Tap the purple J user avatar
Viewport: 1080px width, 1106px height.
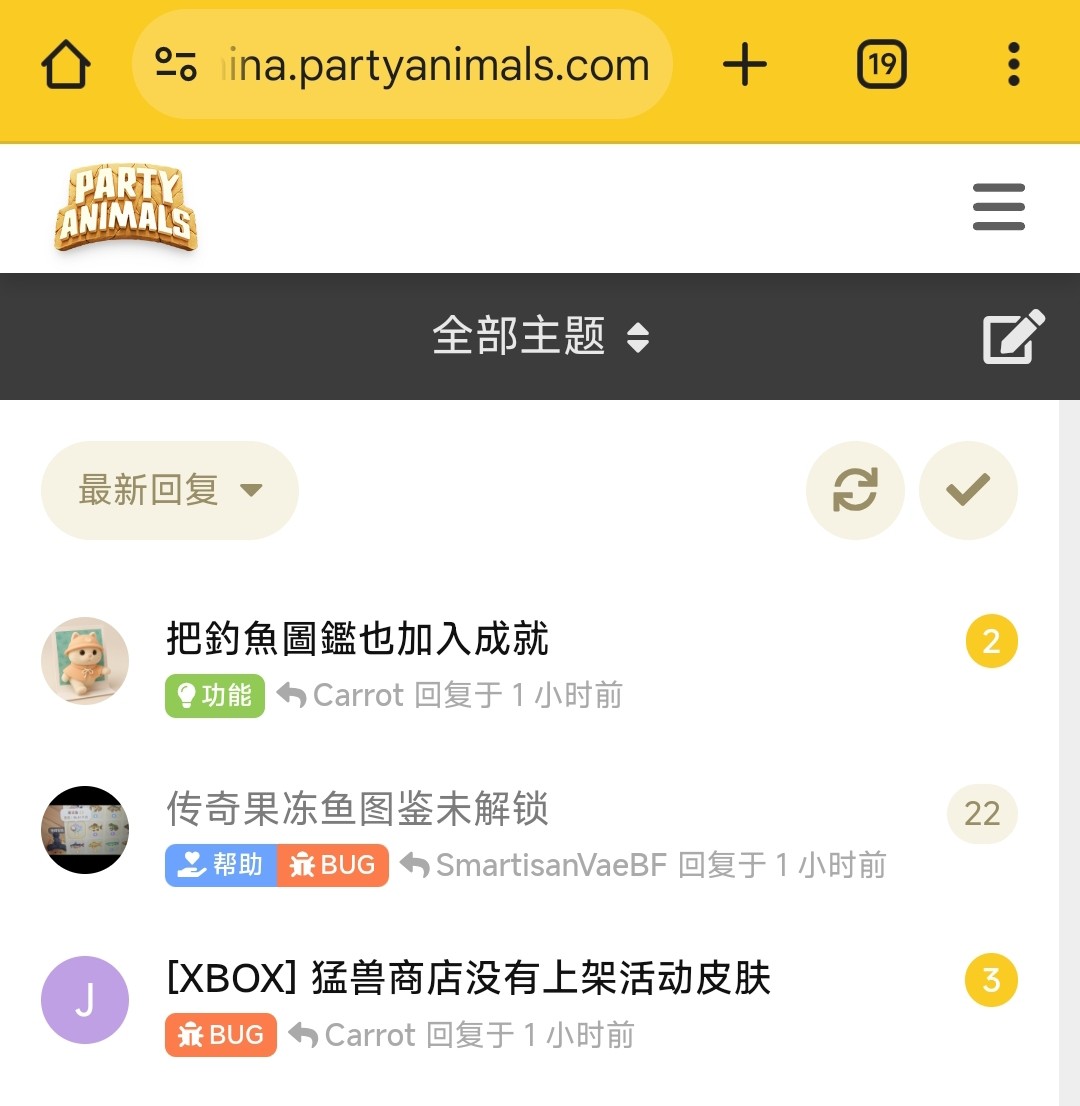click(85, 1000)
